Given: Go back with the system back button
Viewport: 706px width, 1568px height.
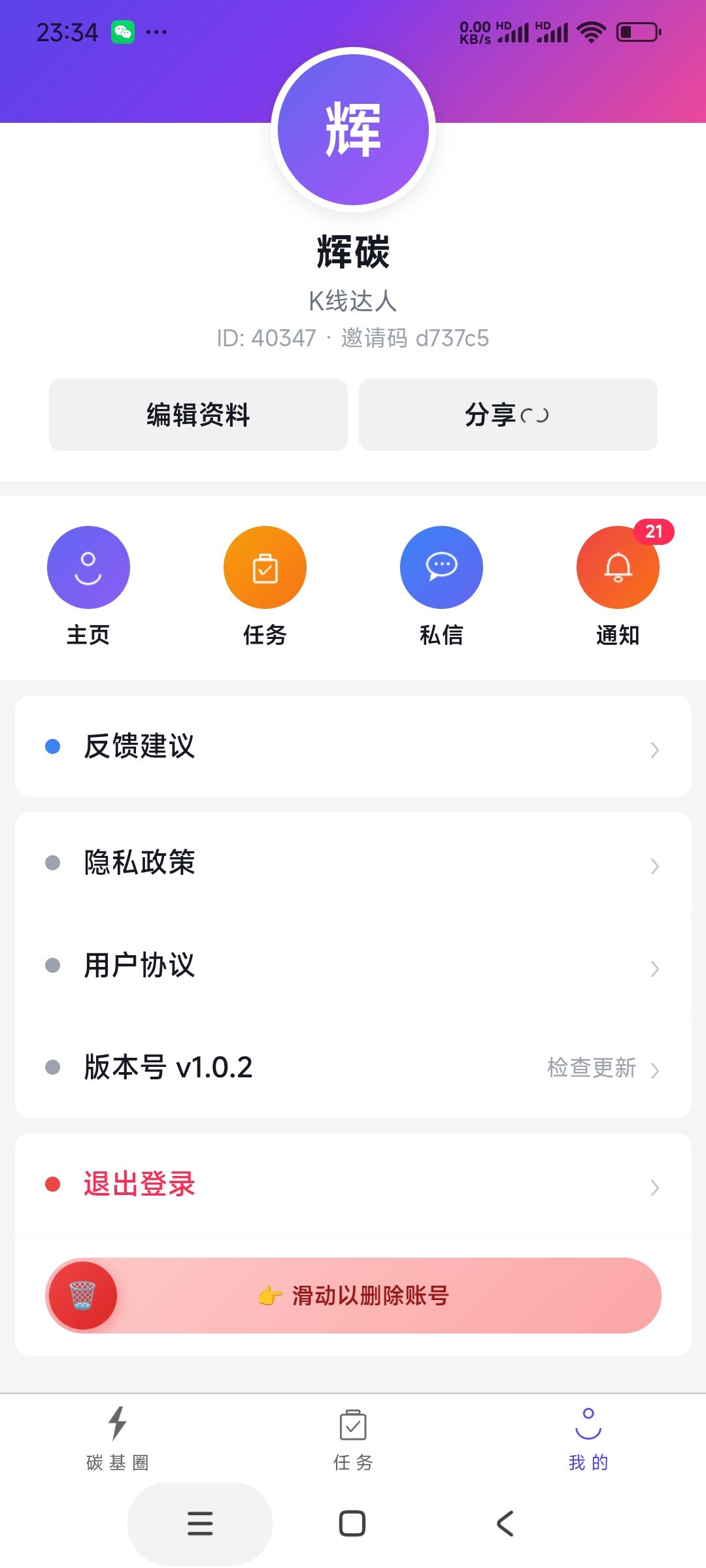Looking at the screenshot, I should click(505, 1524).
